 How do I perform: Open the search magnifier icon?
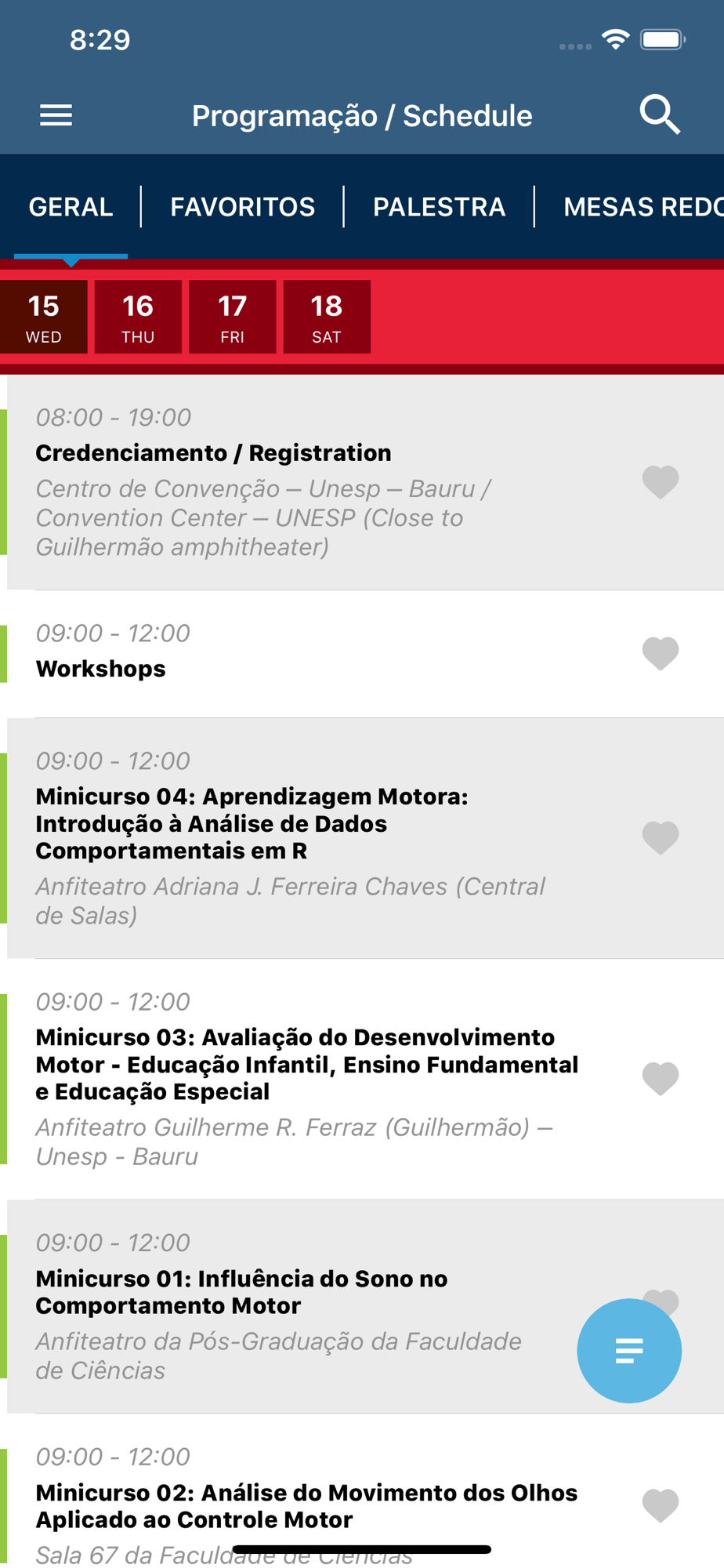pyautogui.click(x=660, y=115)
